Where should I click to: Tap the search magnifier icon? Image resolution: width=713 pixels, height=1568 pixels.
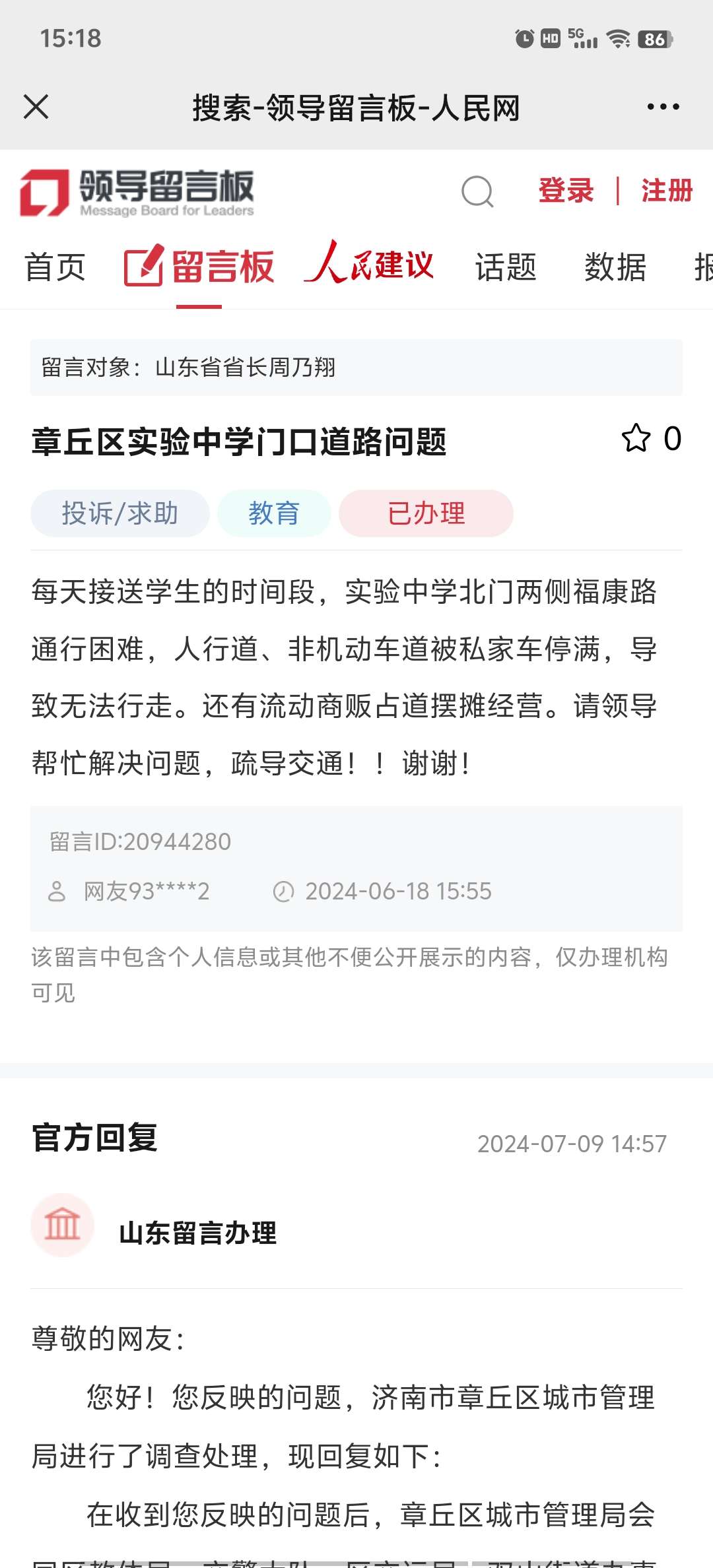477,192
